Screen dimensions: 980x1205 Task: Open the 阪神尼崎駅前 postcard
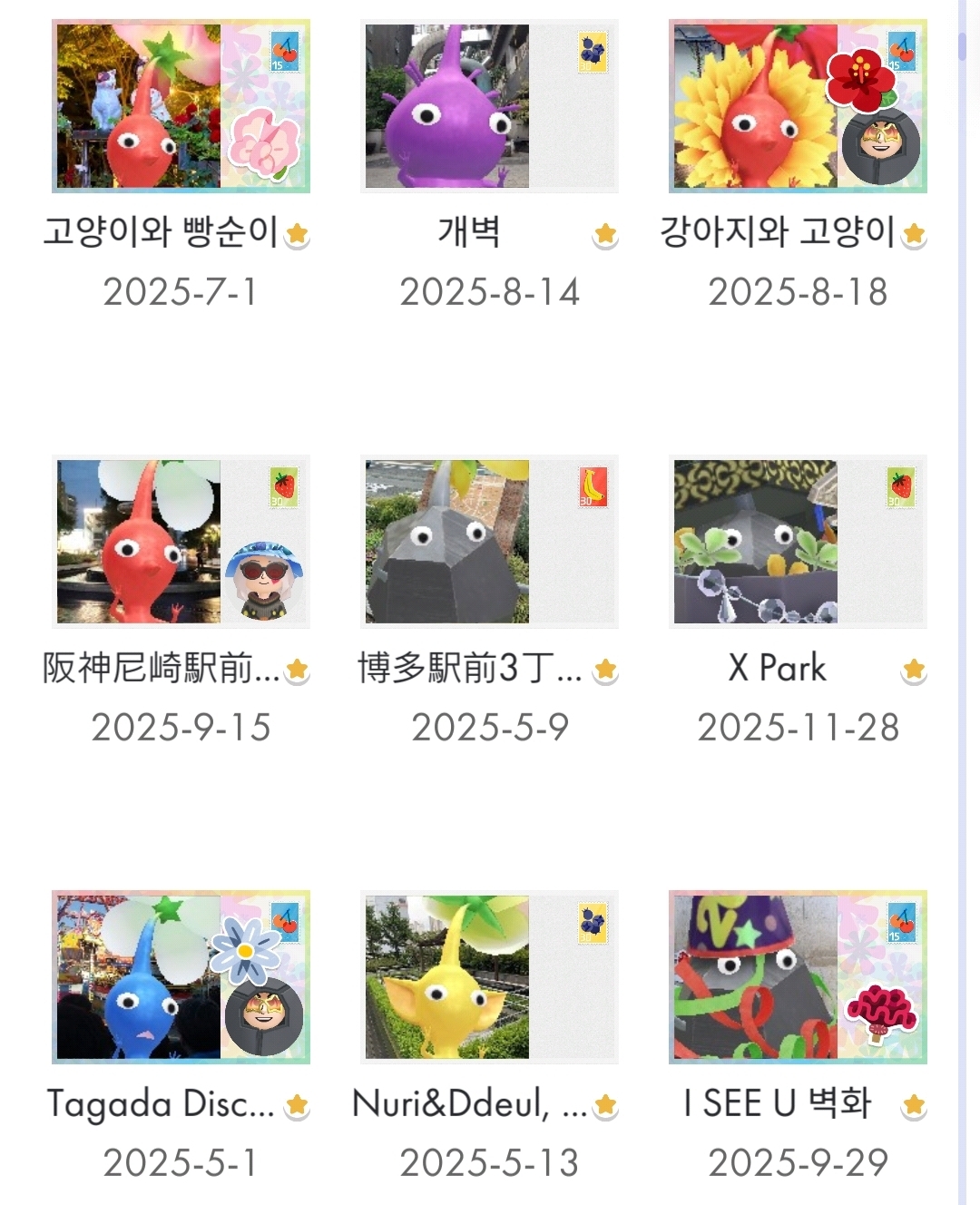click(181, 542)
